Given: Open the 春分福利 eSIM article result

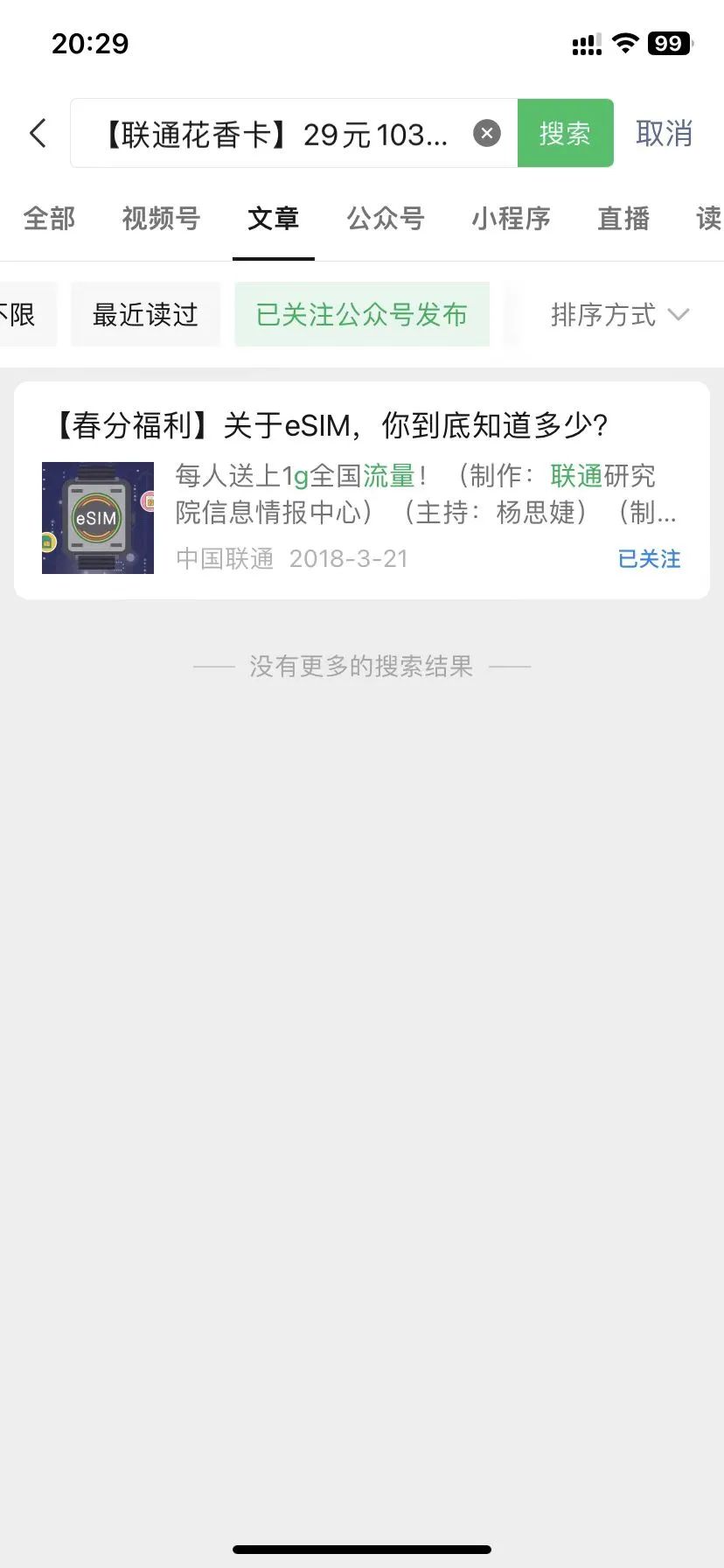Looking at the screenshot, I should 362,490.
